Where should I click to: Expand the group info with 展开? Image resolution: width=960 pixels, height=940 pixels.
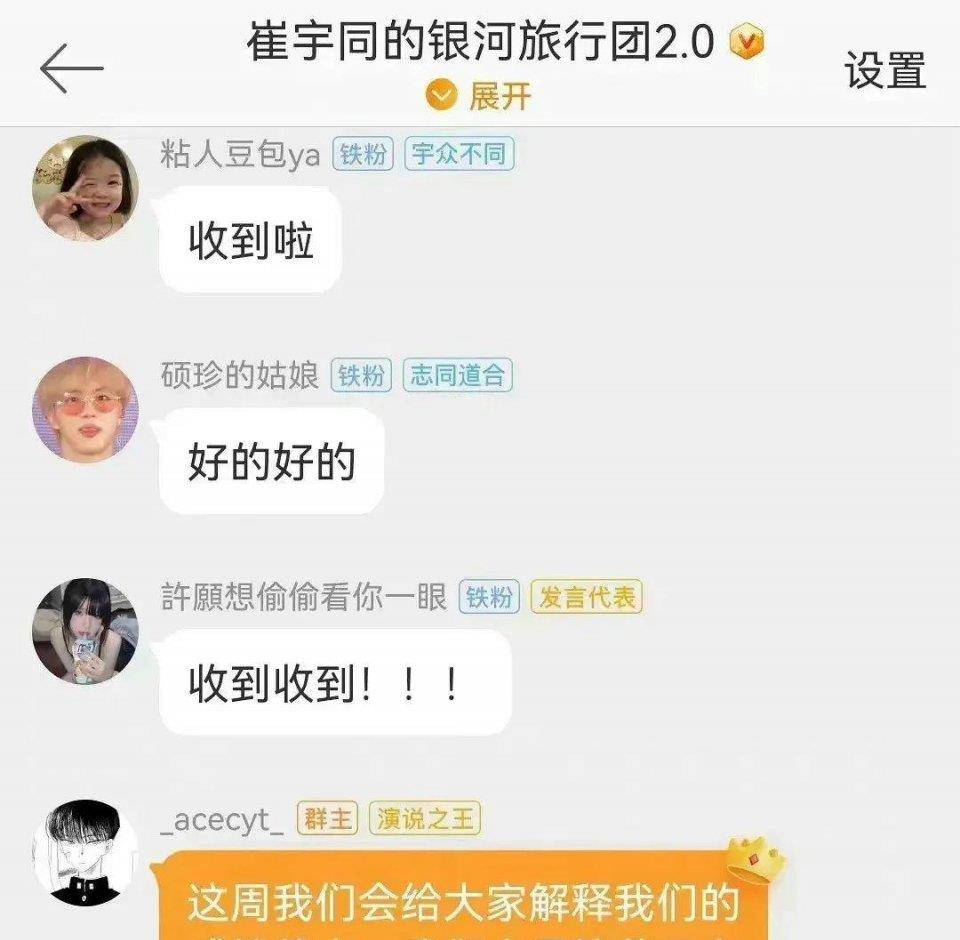click(x=481, y=97)
